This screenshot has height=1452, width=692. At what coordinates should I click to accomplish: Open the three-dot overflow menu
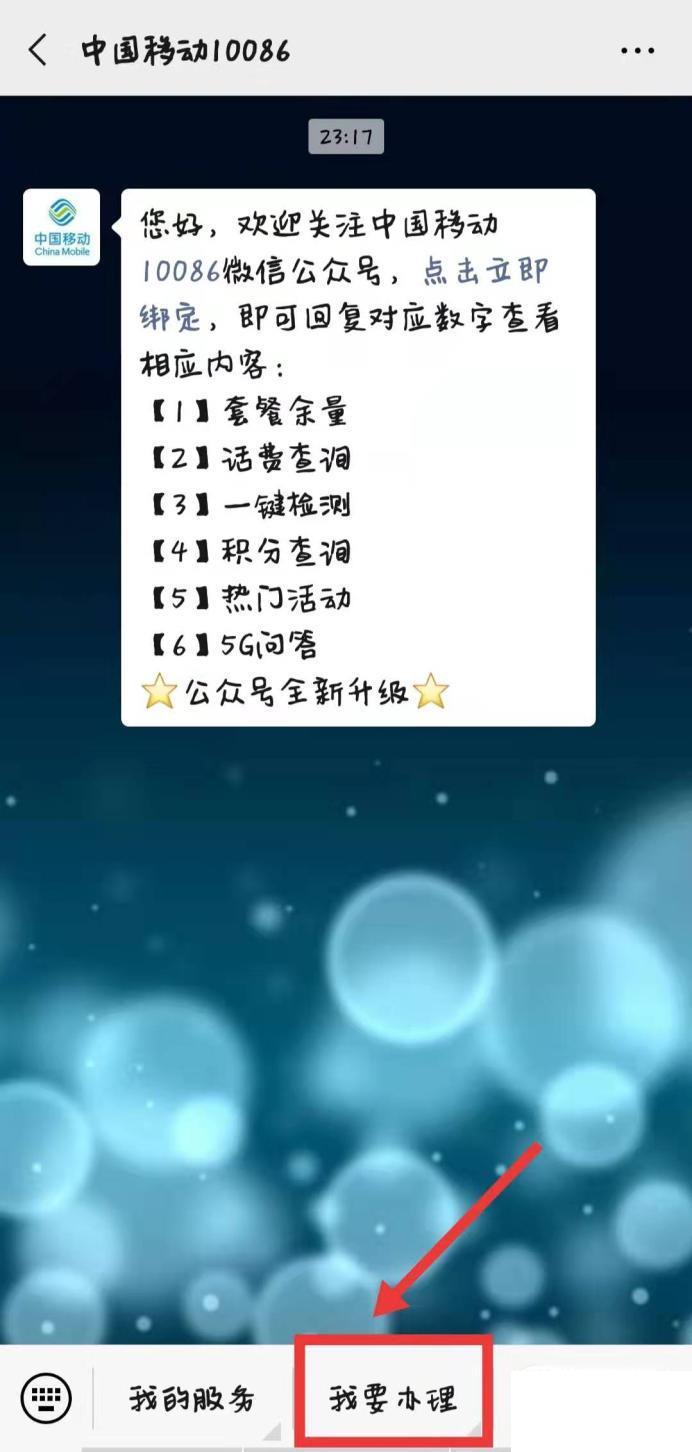point(637,50)
